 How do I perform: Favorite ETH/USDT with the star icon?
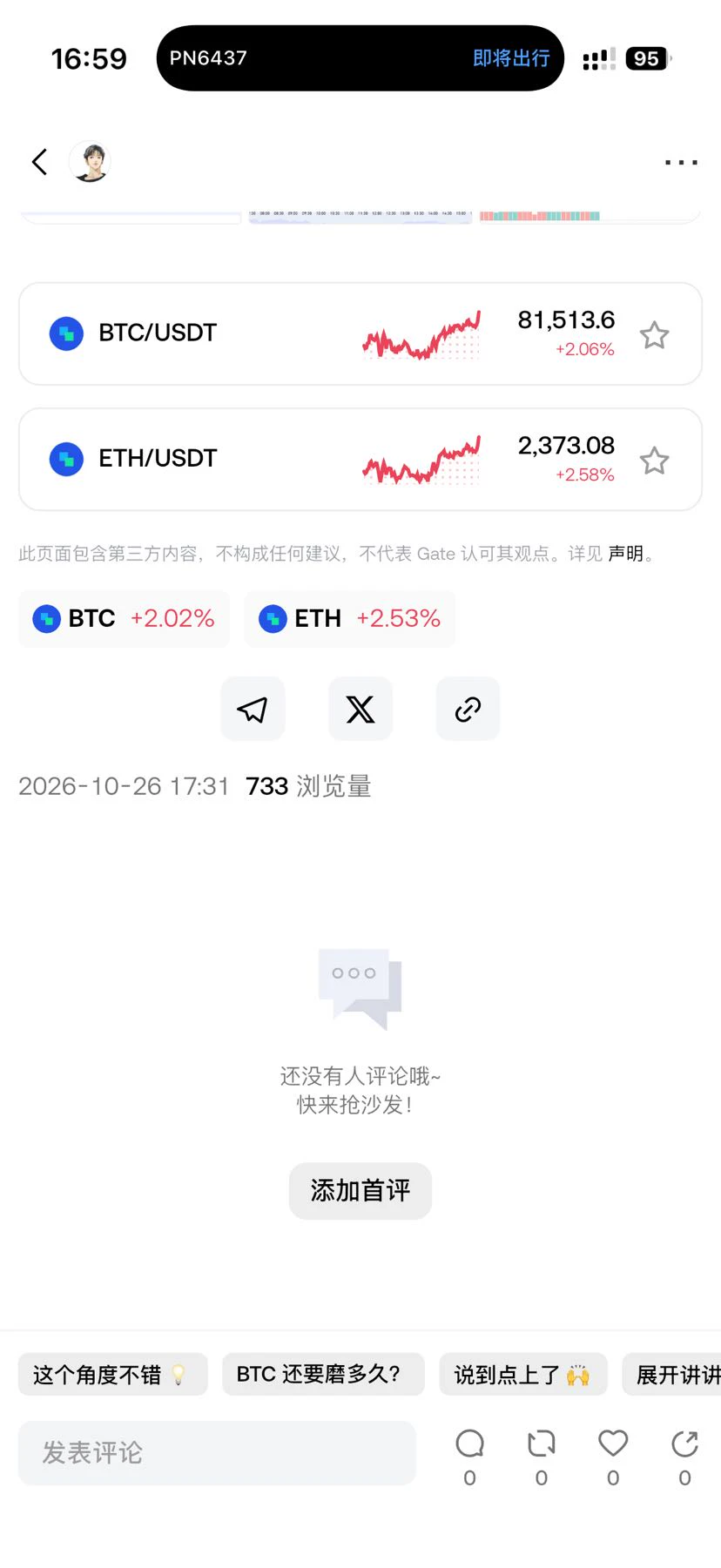[654, 461]
